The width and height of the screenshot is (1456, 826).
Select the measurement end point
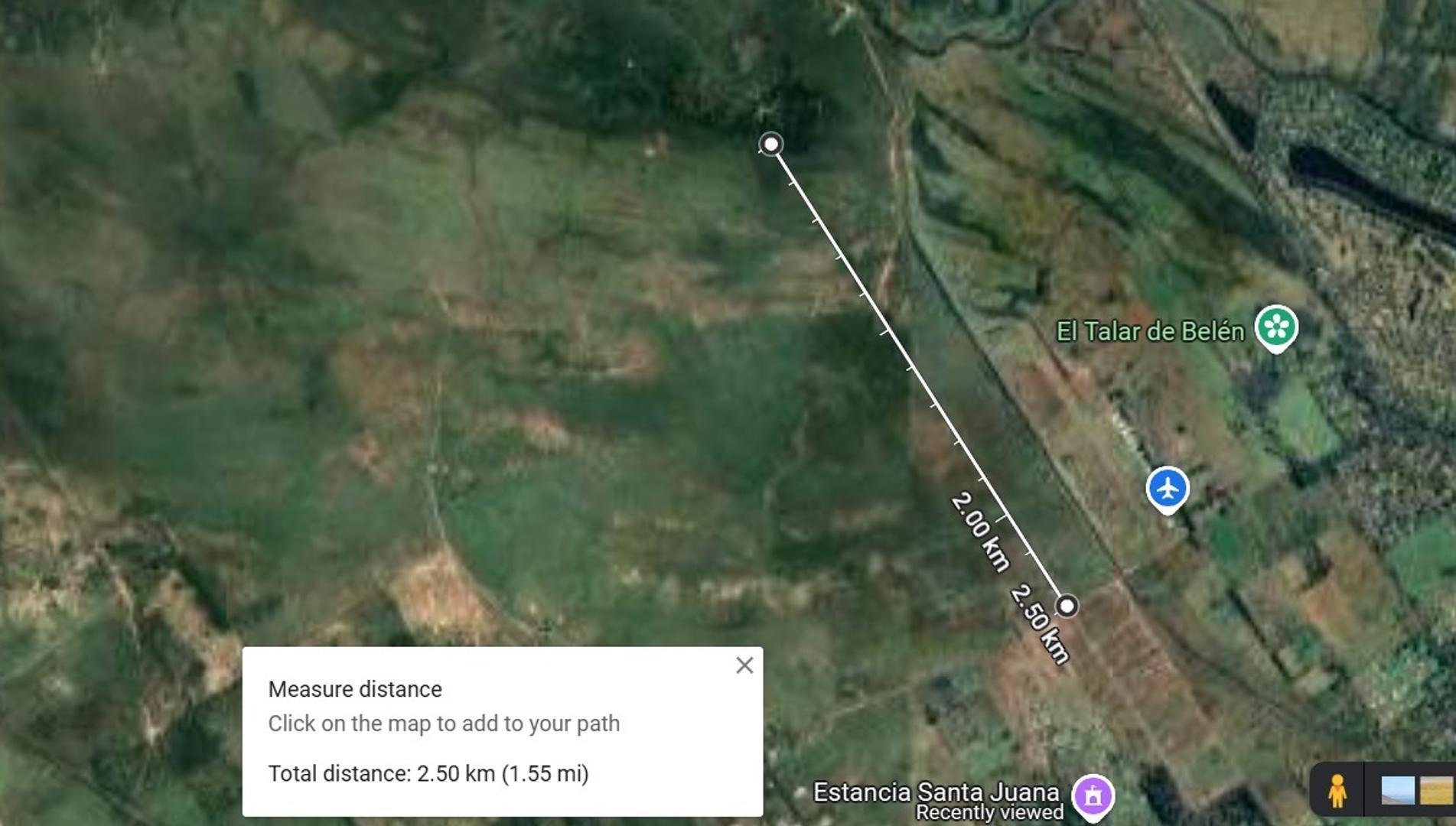click(x=1067, y=606)
